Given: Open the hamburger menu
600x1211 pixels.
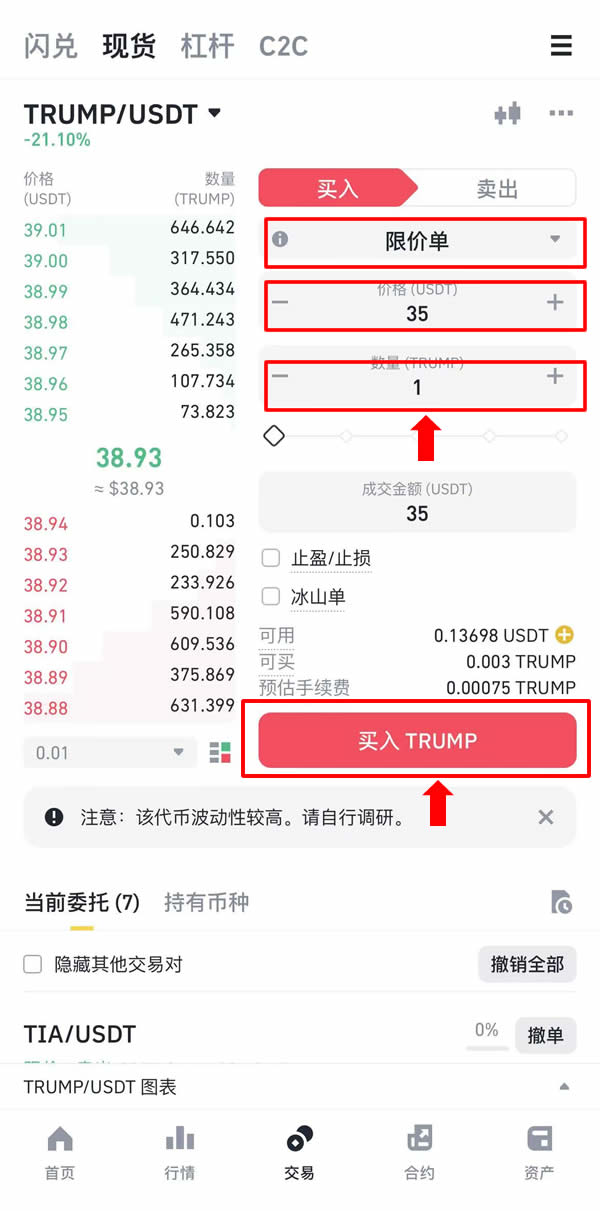Looking at the screenshot, I should click(561, 46).
